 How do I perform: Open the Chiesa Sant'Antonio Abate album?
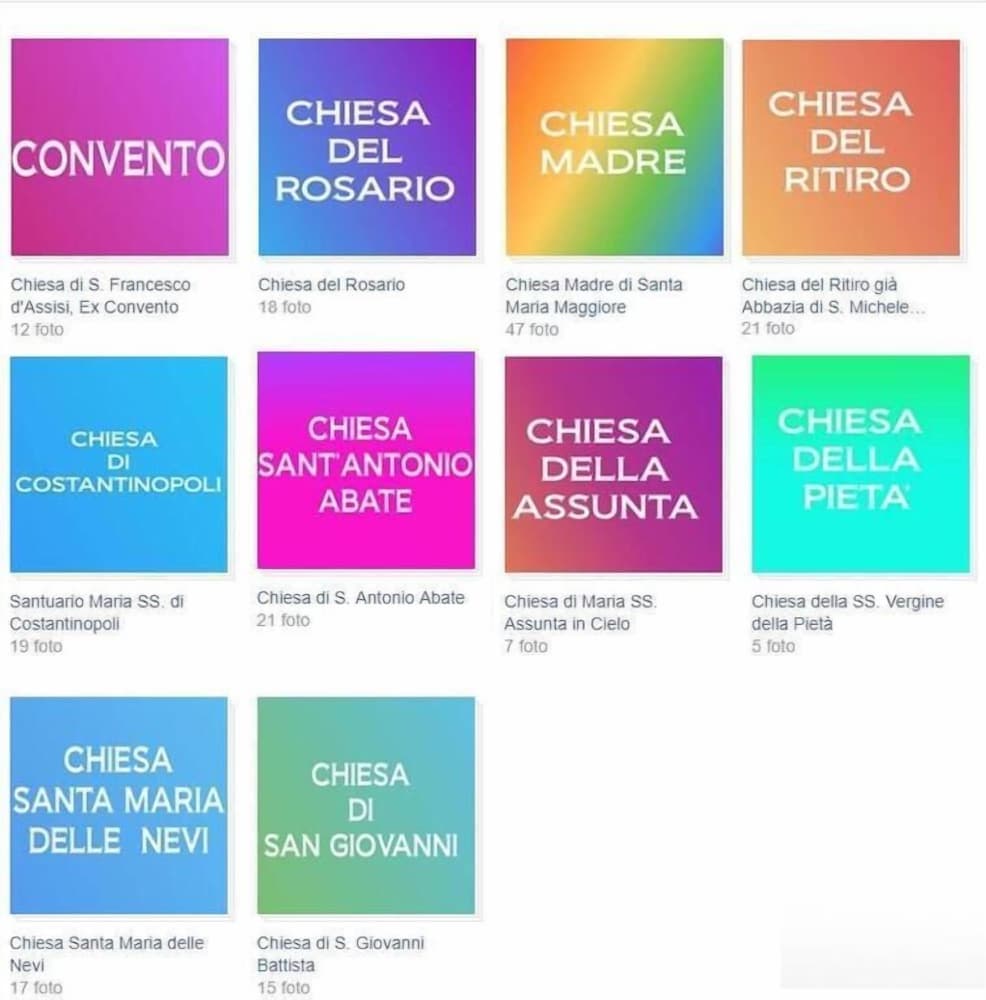click(x=365, y=460)
